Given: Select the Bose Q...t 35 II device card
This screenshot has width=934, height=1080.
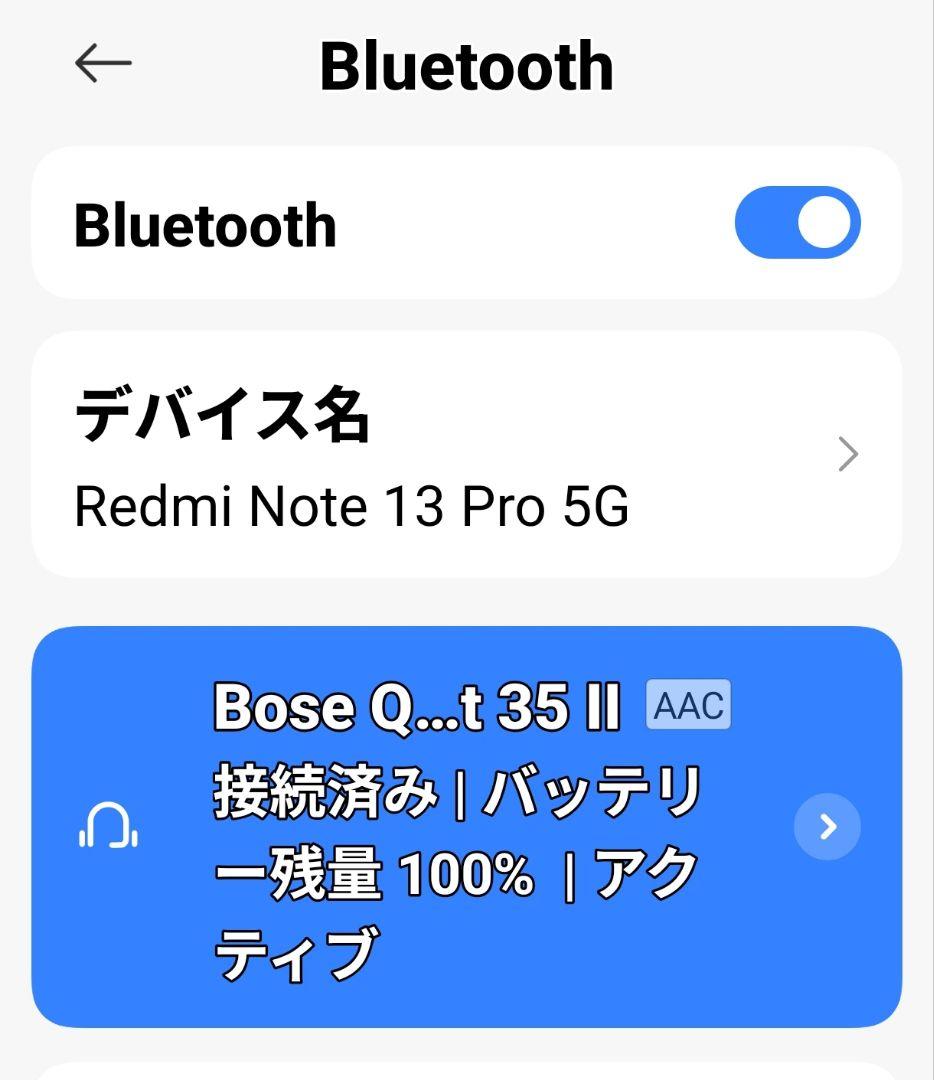Looking at the screenshot, I should point(467,826).
